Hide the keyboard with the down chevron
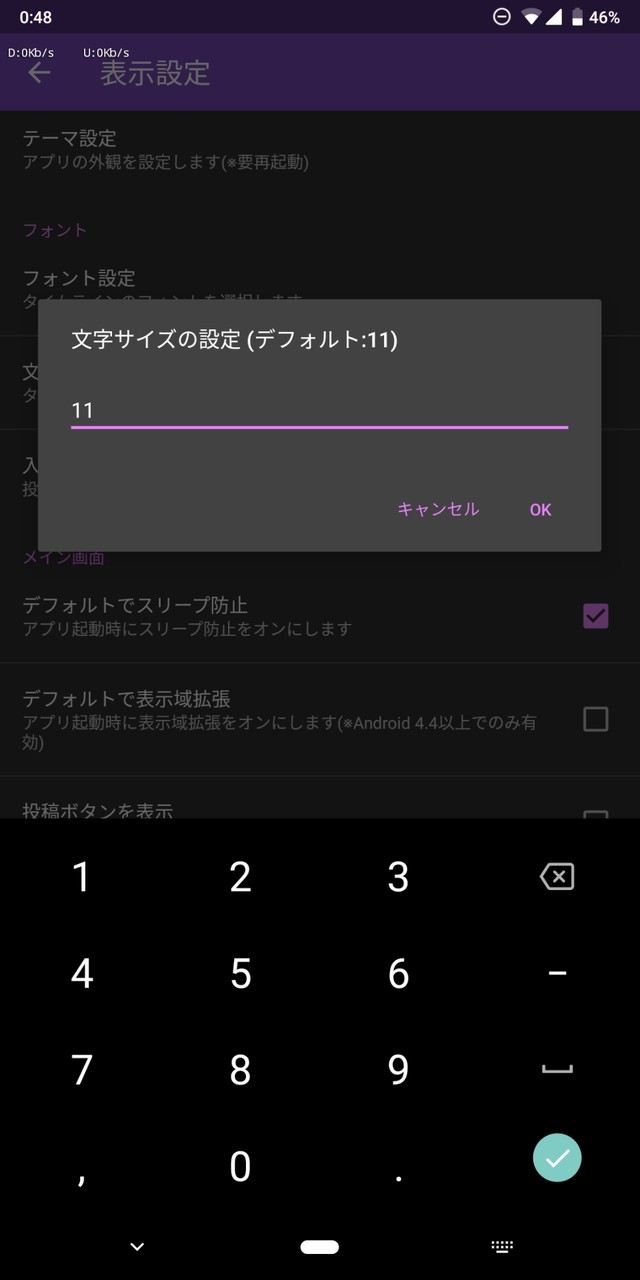Viewport: 640px width, 1280px height. [138, 1246]
